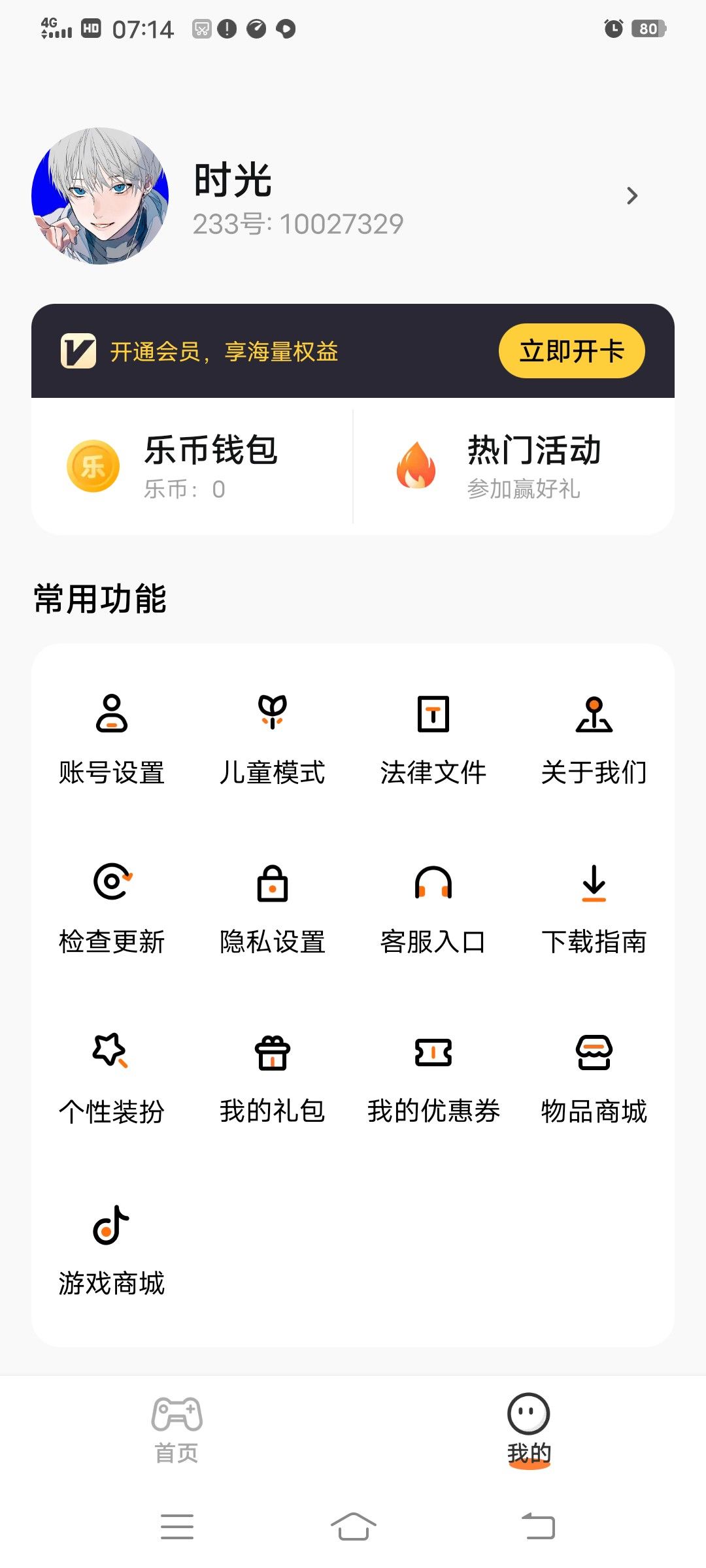The height and width of the screenshot is (1568, 706).
Task: Open the 时光 profile details chevron
Action: point(631,196)
